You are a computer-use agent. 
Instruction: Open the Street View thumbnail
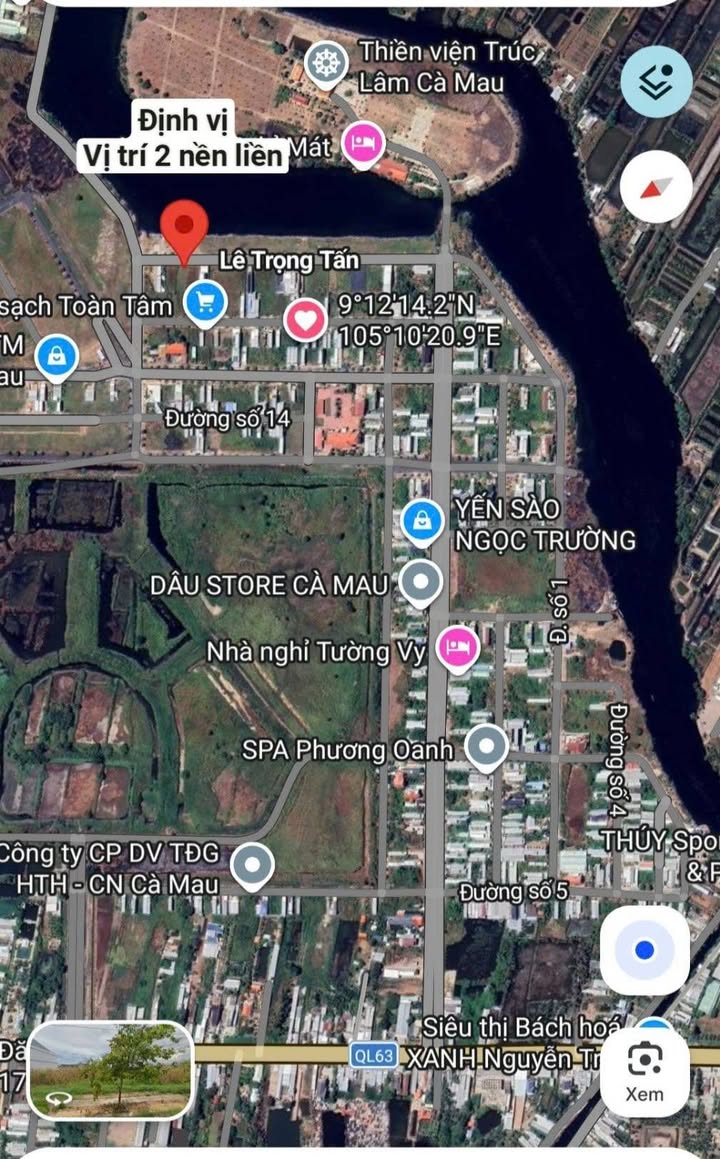coord(111,1070)
